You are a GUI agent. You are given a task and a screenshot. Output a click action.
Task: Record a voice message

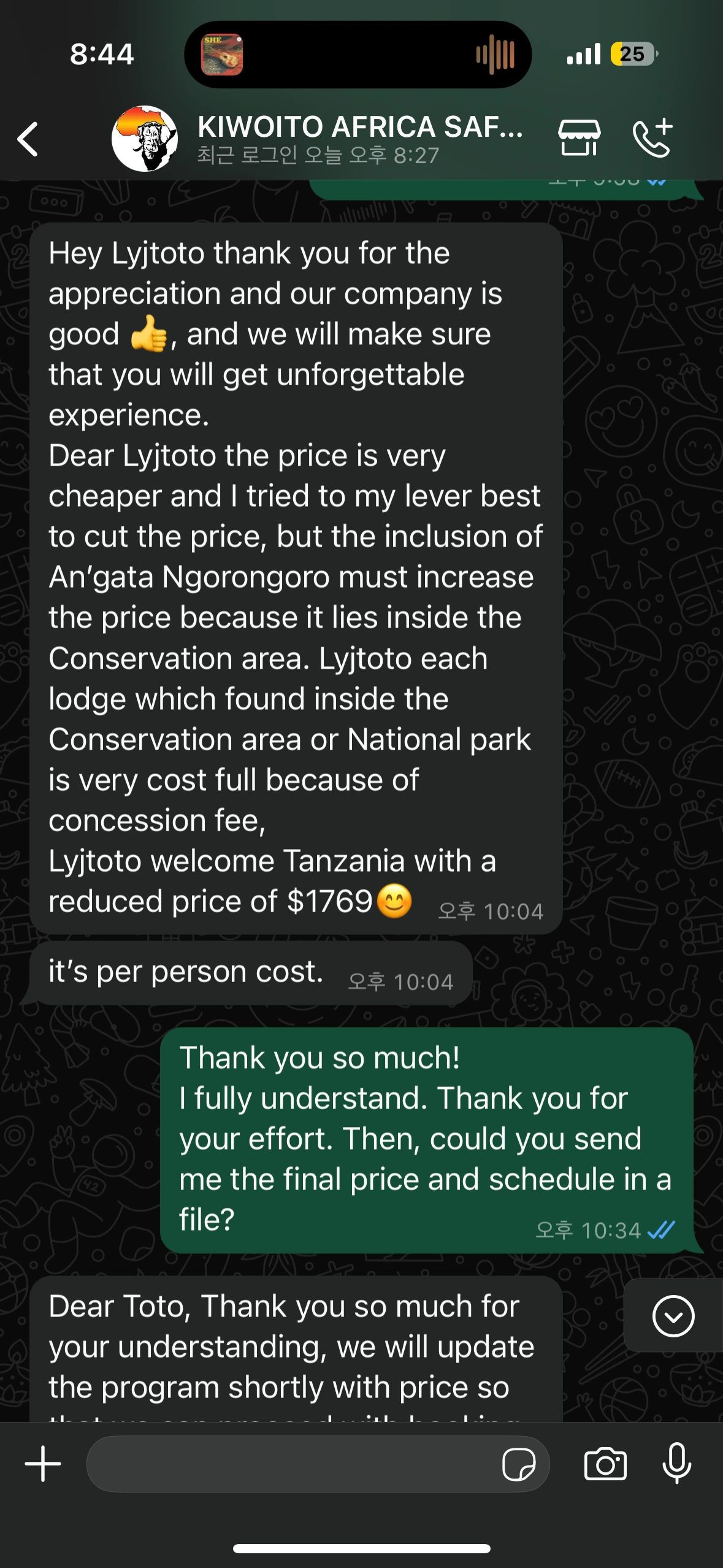click(x=676, y=1464)
